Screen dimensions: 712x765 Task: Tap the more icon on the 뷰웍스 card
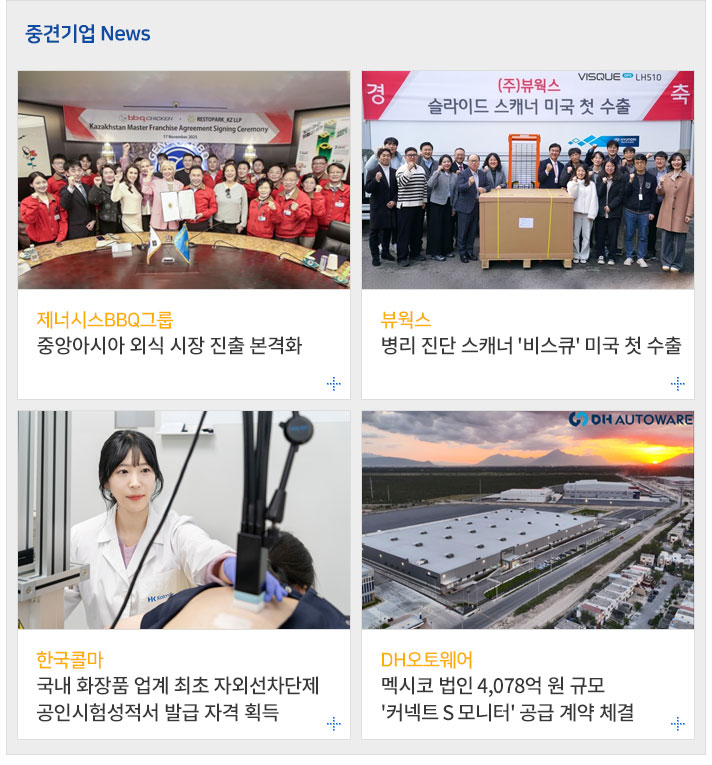click(677, 383)
